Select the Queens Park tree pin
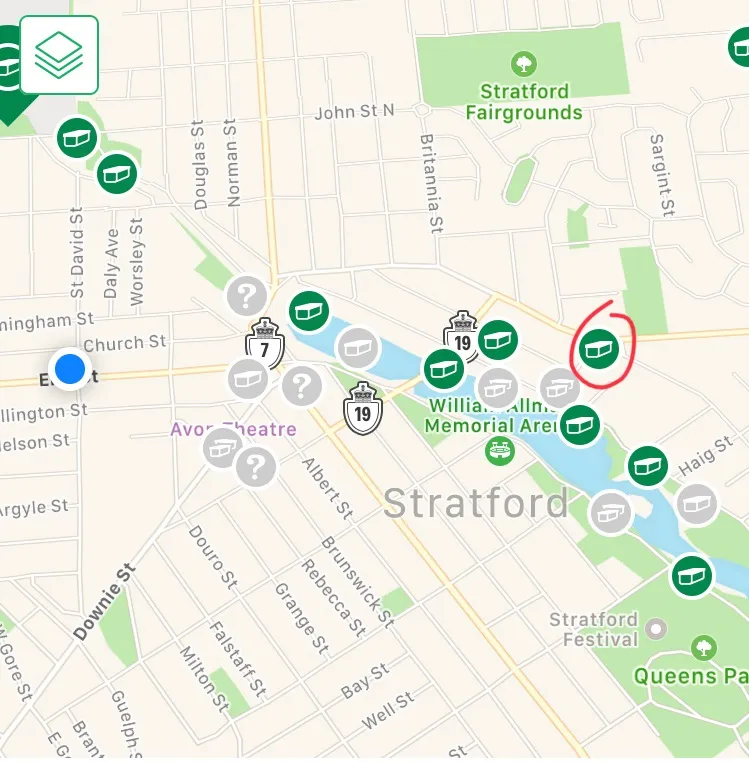The image size is (749, 762). tap(704, 648)
